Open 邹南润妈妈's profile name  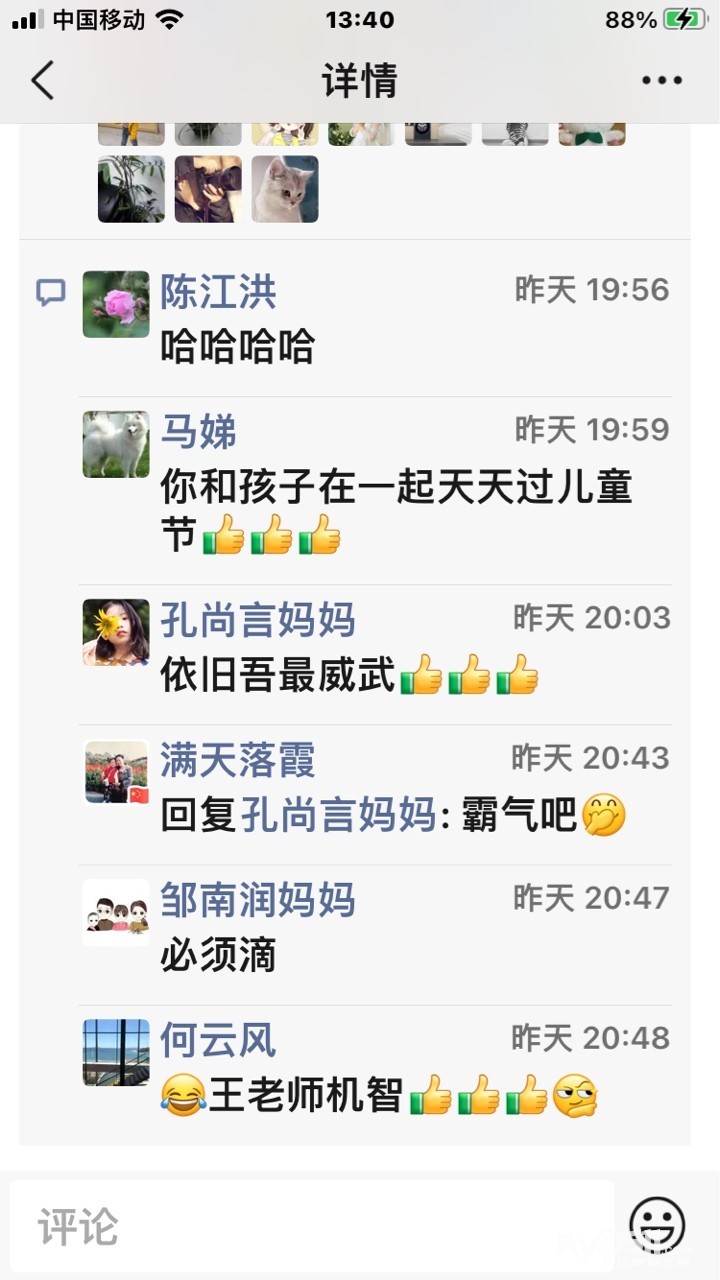[x=258, y=900]
